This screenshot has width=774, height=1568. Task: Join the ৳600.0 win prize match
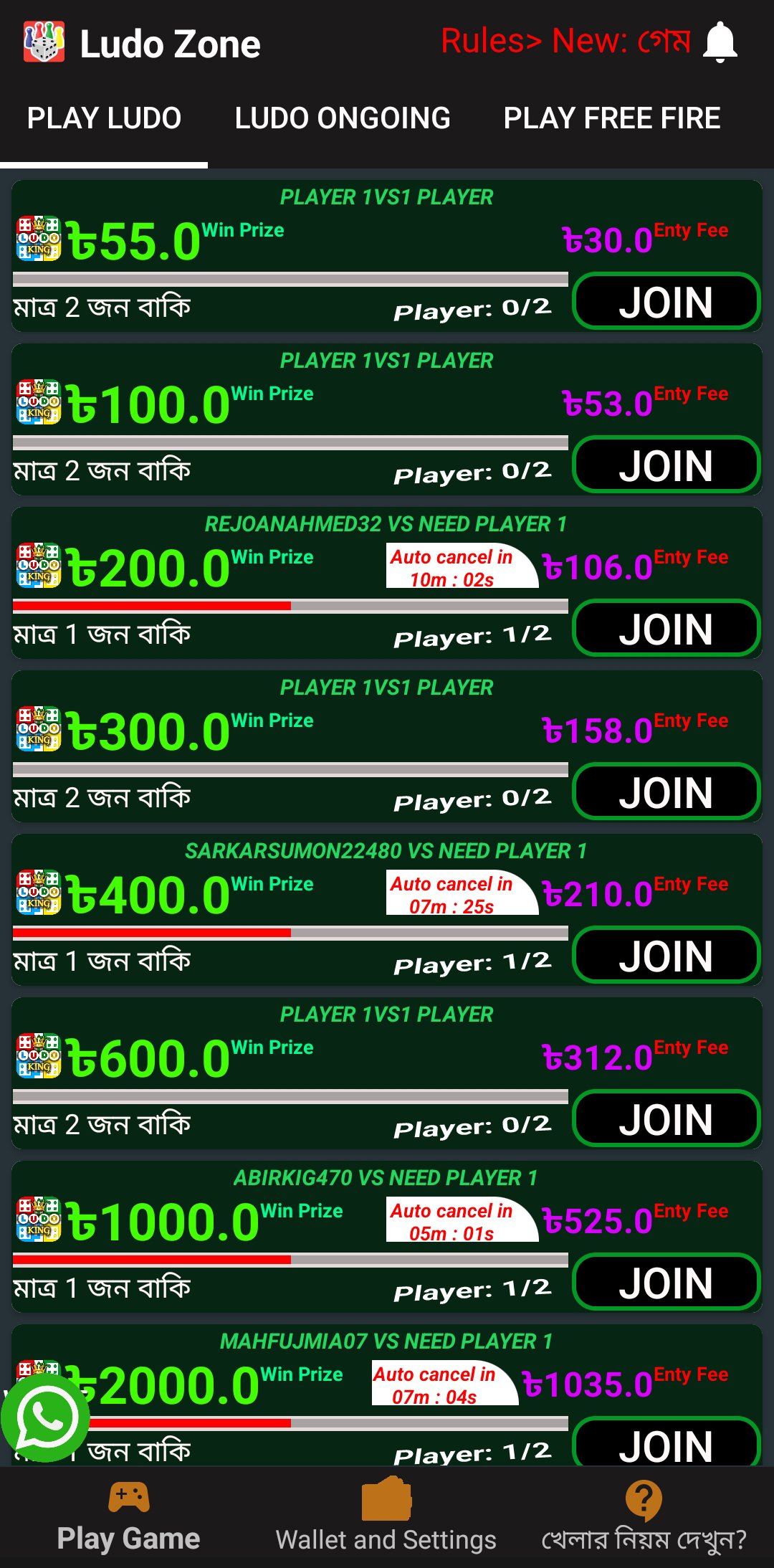coord(666,1119)
